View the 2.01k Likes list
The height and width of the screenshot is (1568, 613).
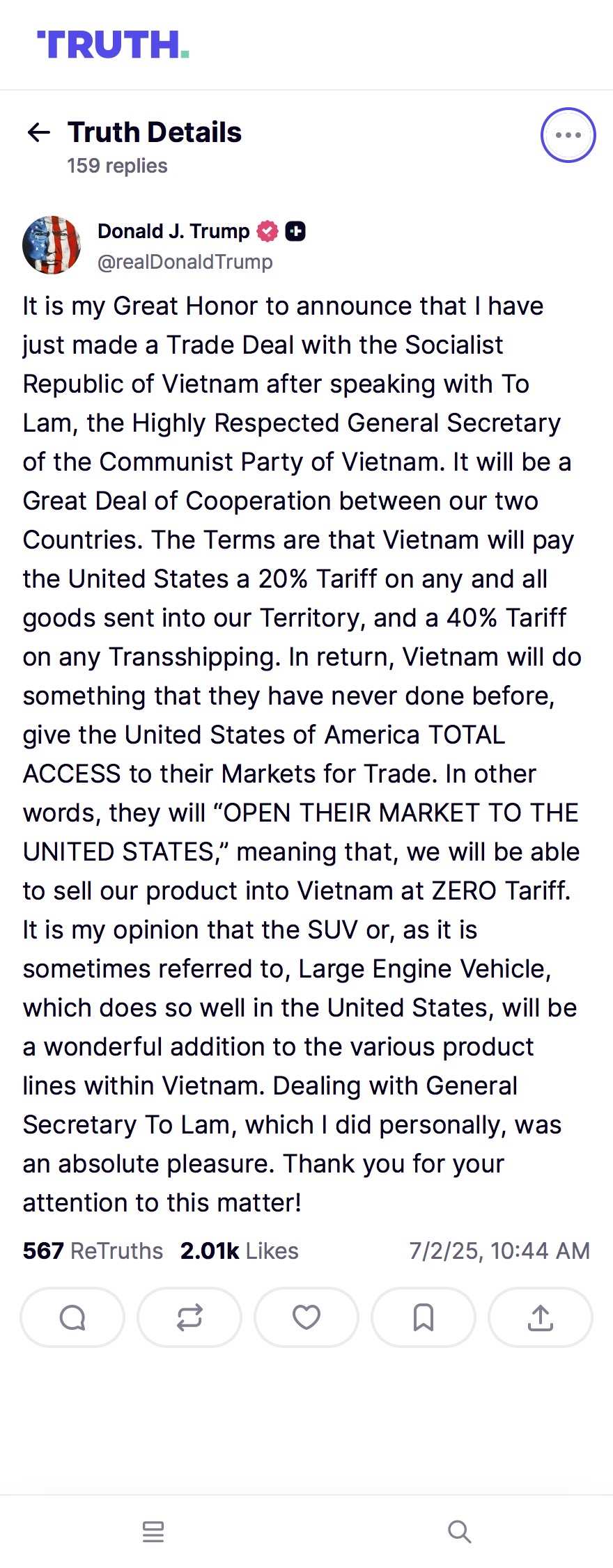pyautogui.click(x=239, y=1251)
